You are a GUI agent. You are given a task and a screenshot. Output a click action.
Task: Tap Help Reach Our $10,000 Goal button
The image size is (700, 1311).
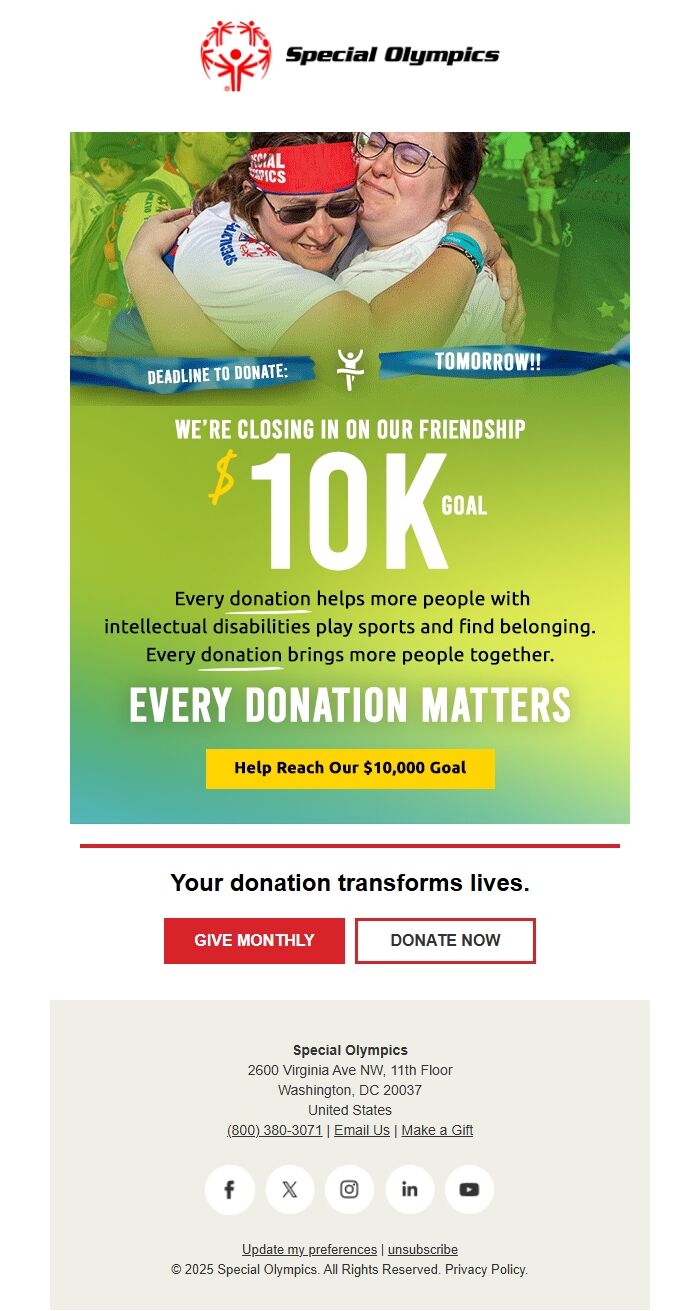(x=350, y=768)
